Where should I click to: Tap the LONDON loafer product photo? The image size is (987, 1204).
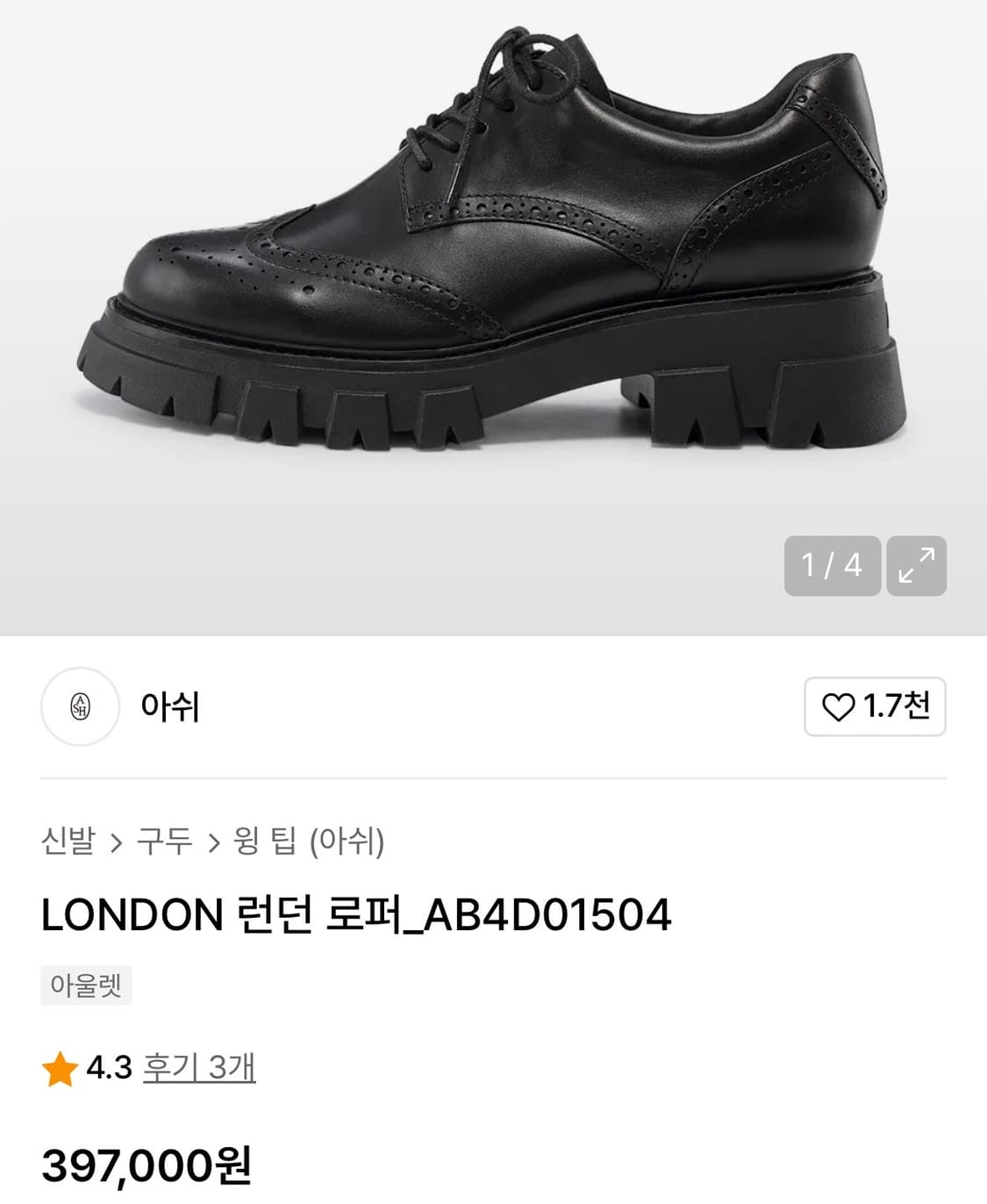[x=491, y=263]
